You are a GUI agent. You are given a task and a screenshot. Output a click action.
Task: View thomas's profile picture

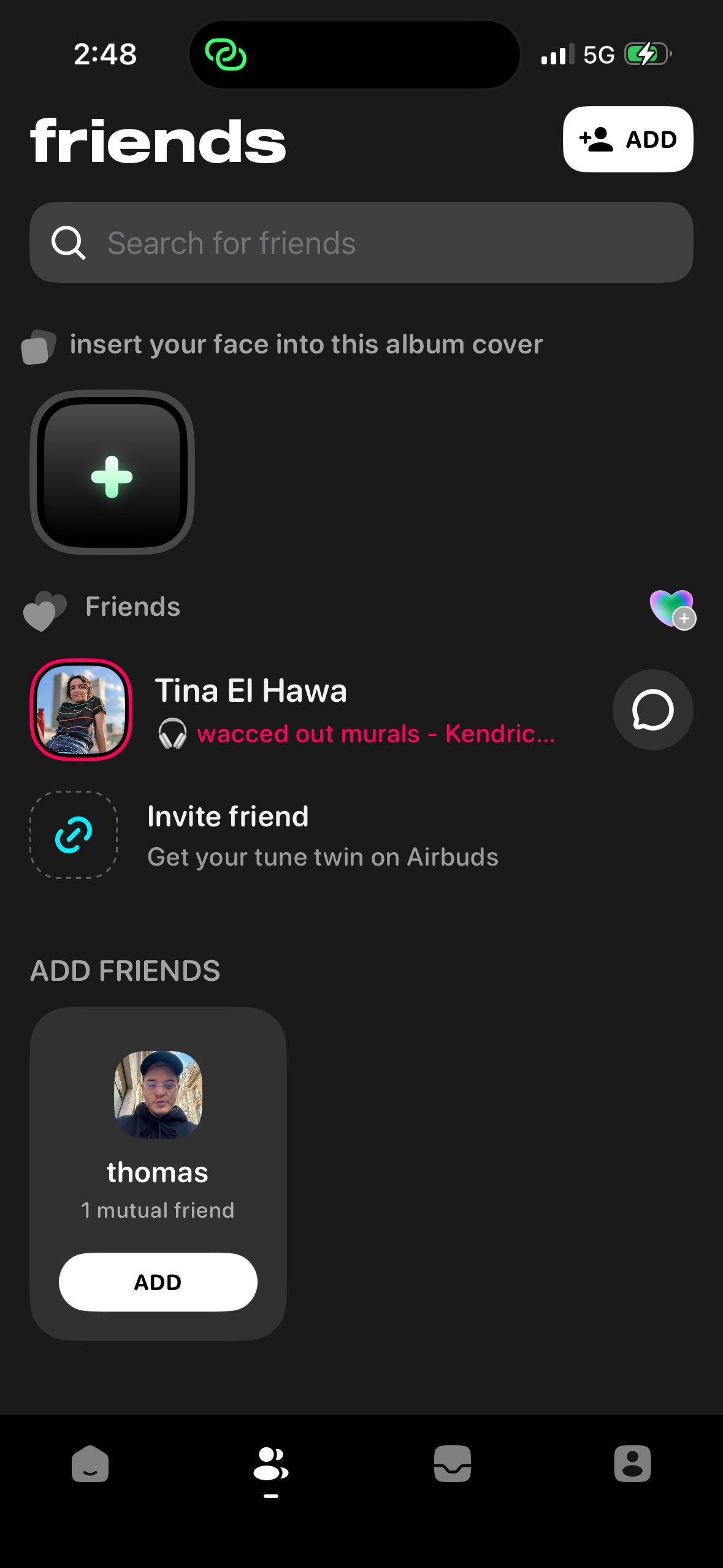158,1095
